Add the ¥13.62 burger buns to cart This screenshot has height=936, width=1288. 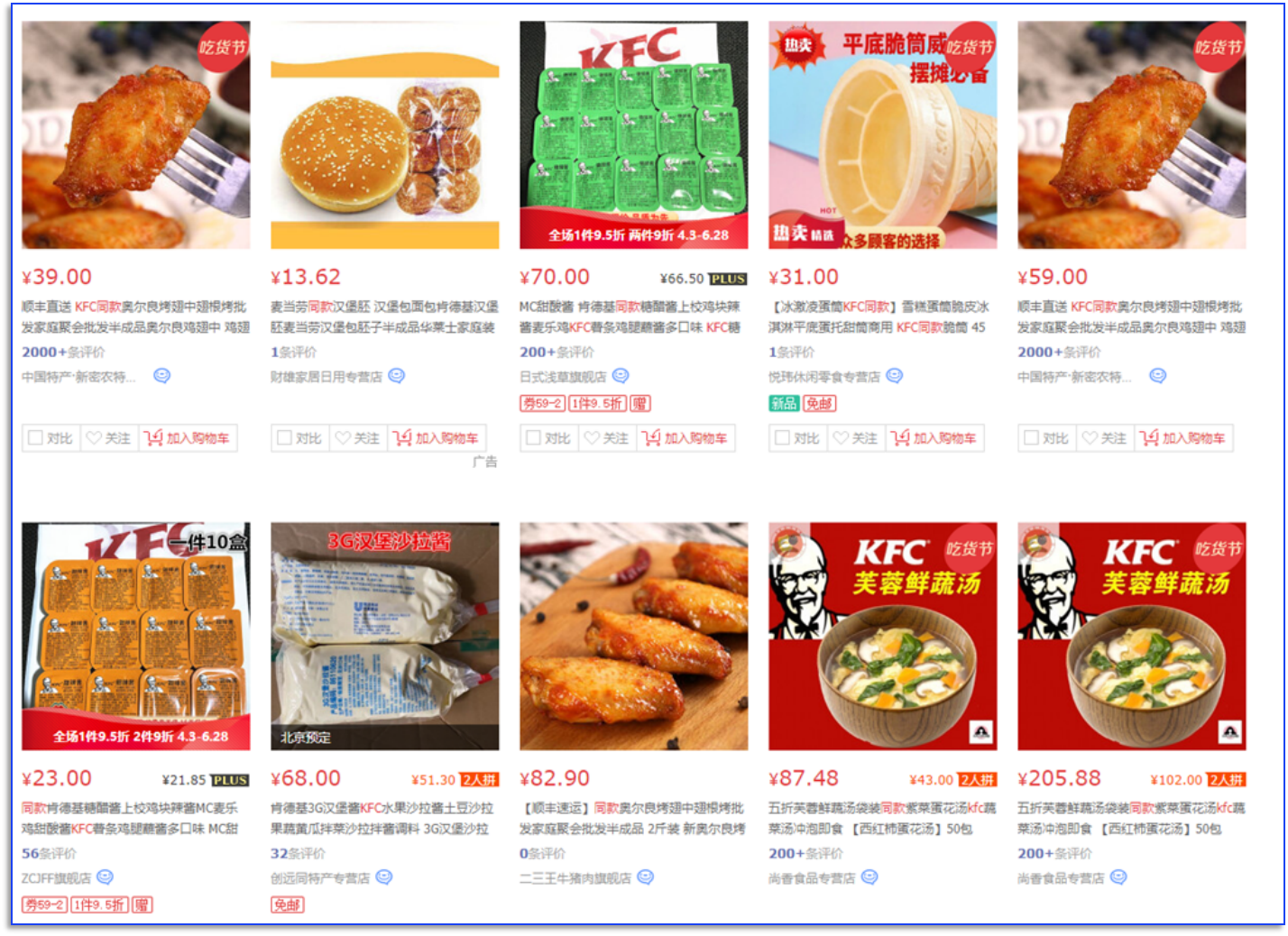437,438
